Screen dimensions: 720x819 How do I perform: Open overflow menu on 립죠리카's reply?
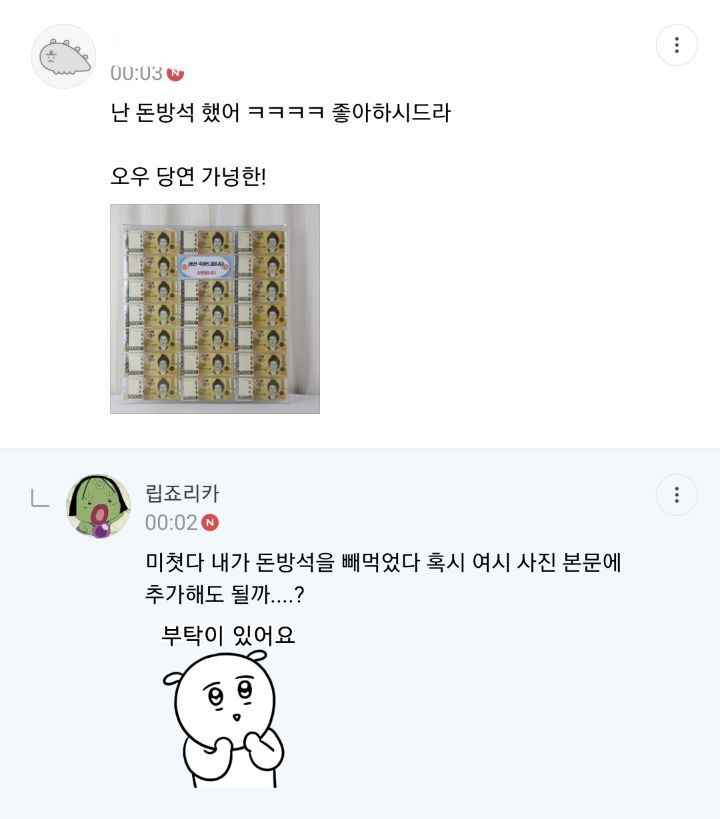[x=676, y=494]
